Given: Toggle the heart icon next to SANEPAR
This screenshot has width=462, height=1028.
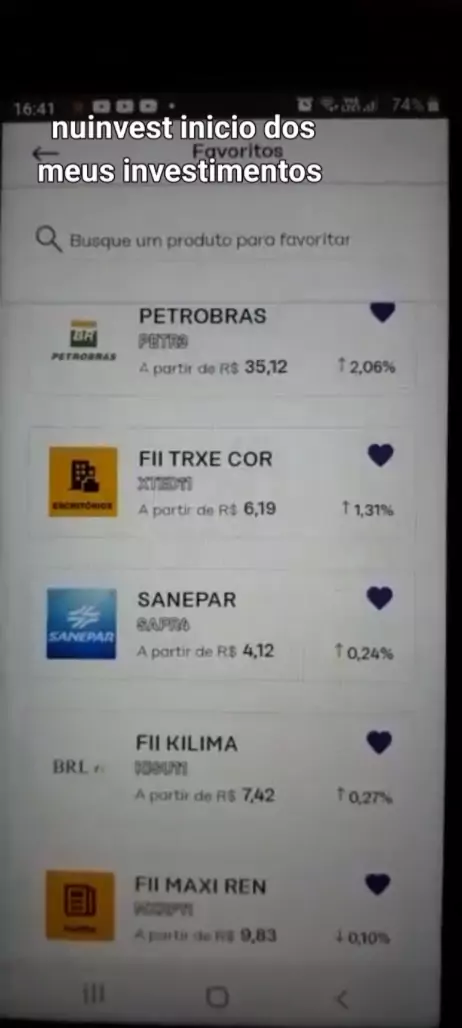Looking at the screenshot, I should 379,598.
